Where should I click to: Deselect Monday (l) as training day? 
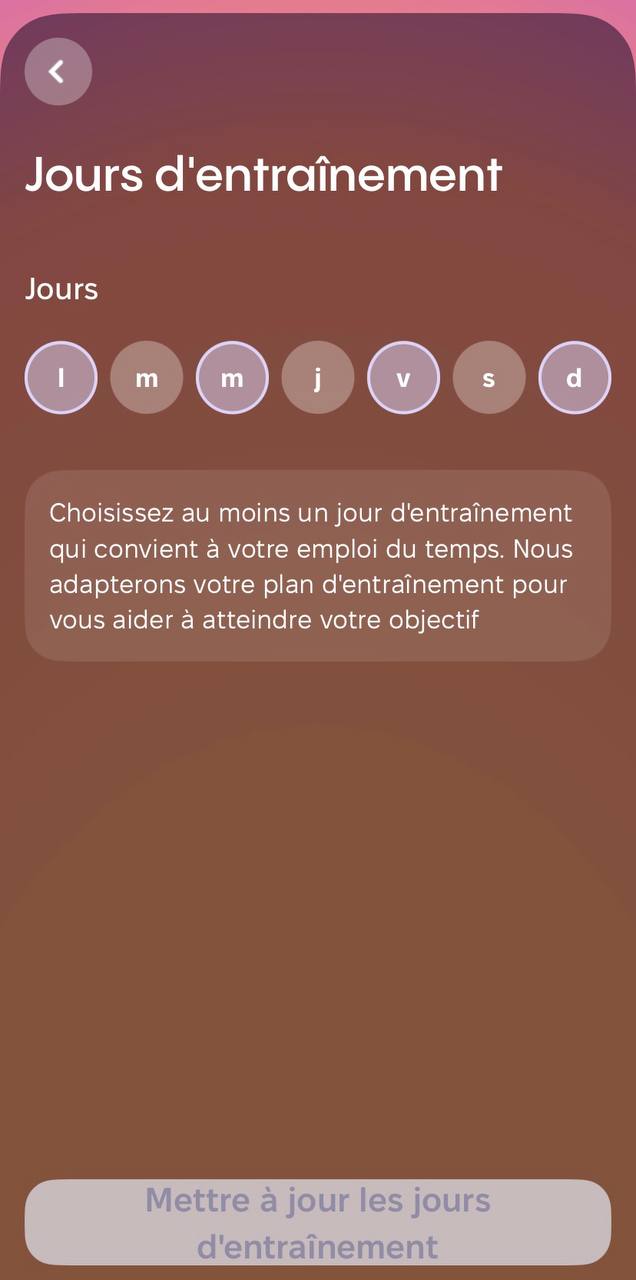[x=61, y=378]
